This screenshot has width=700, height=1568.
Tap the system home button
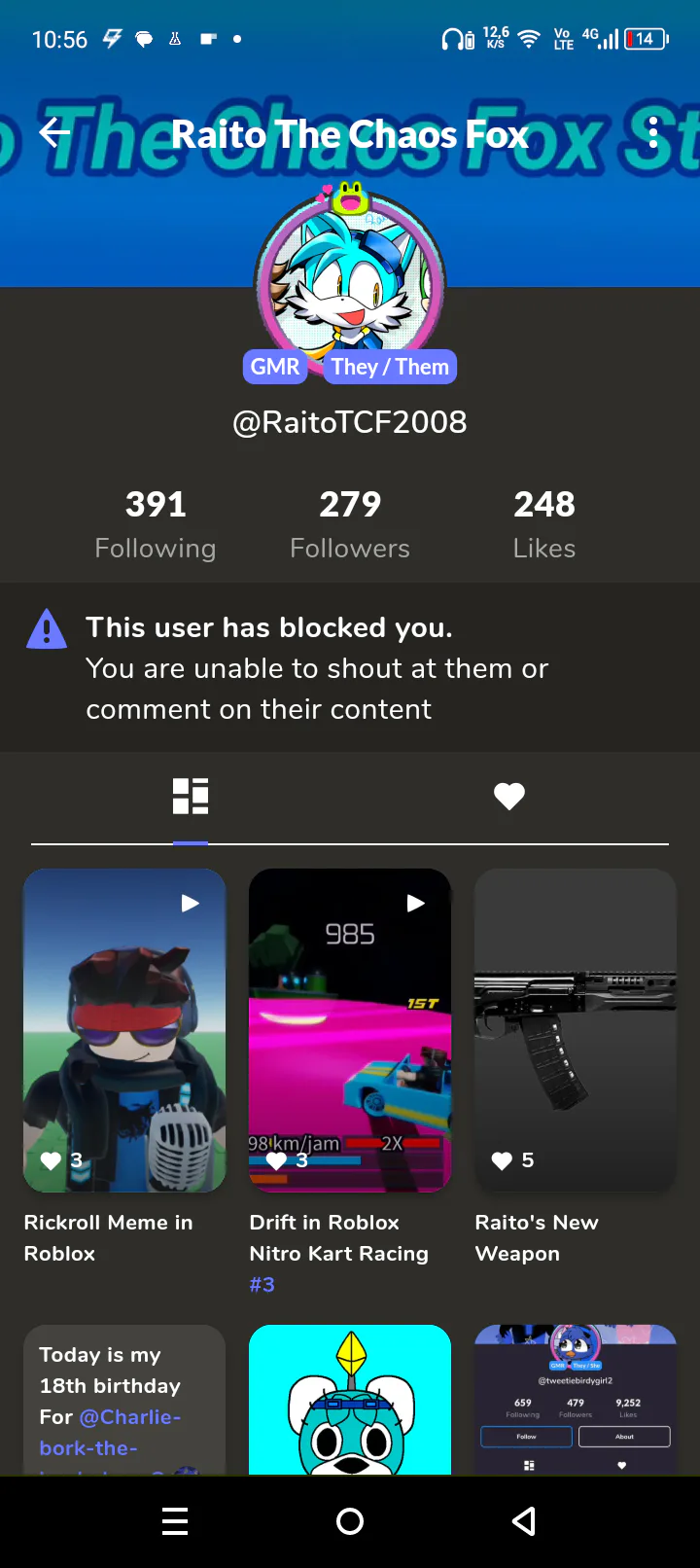coord(350,1521)
